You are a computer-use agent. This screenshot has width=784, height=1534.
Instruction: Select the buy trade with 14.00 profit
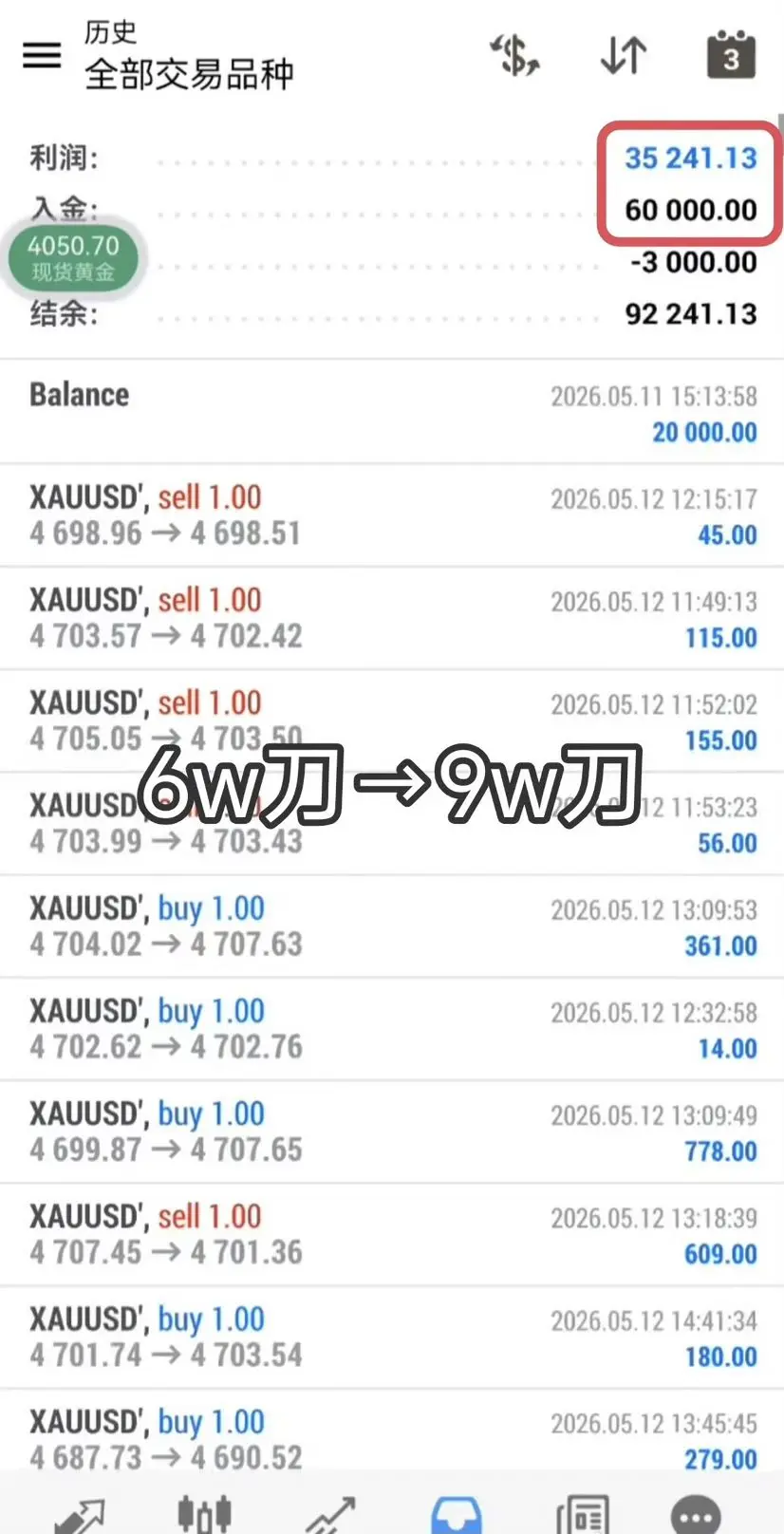click(392, 1029)
